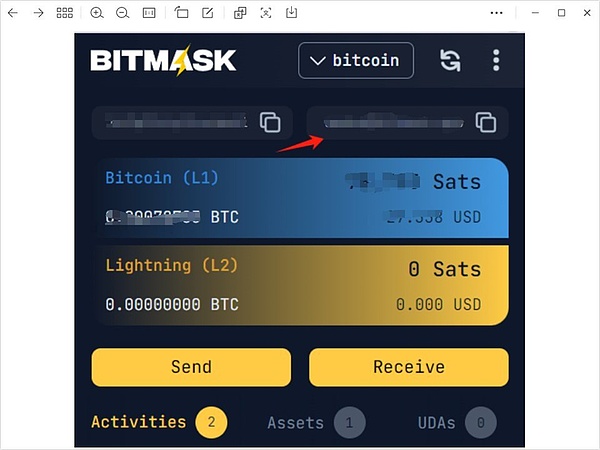Open the Bitcoin (L1) balance card
Image resolution: width=600 pixels, height=450 pixels.
click(x=303, y=199)
